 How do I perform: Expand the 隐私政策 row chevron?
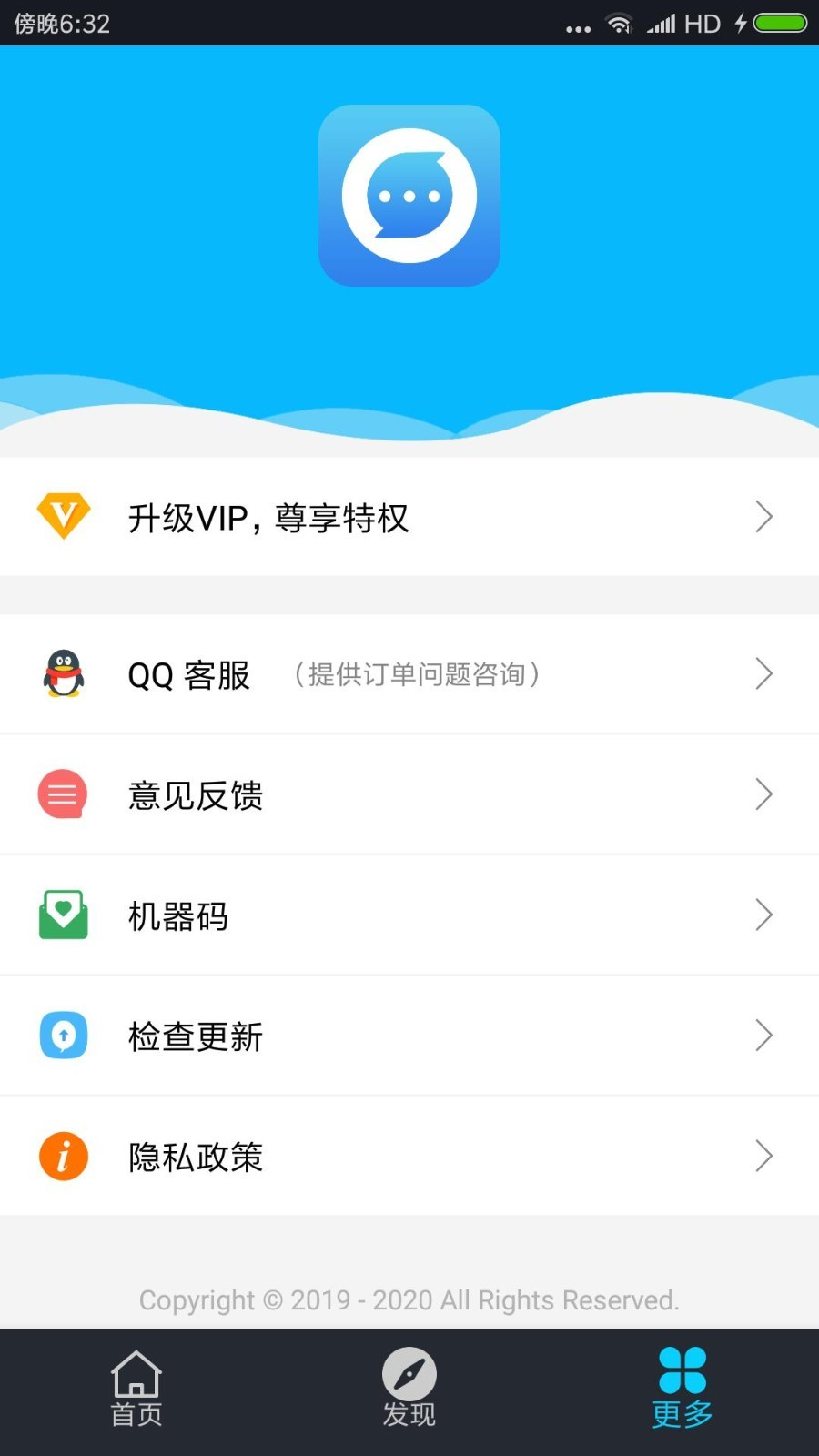[x=764, y=1156]
